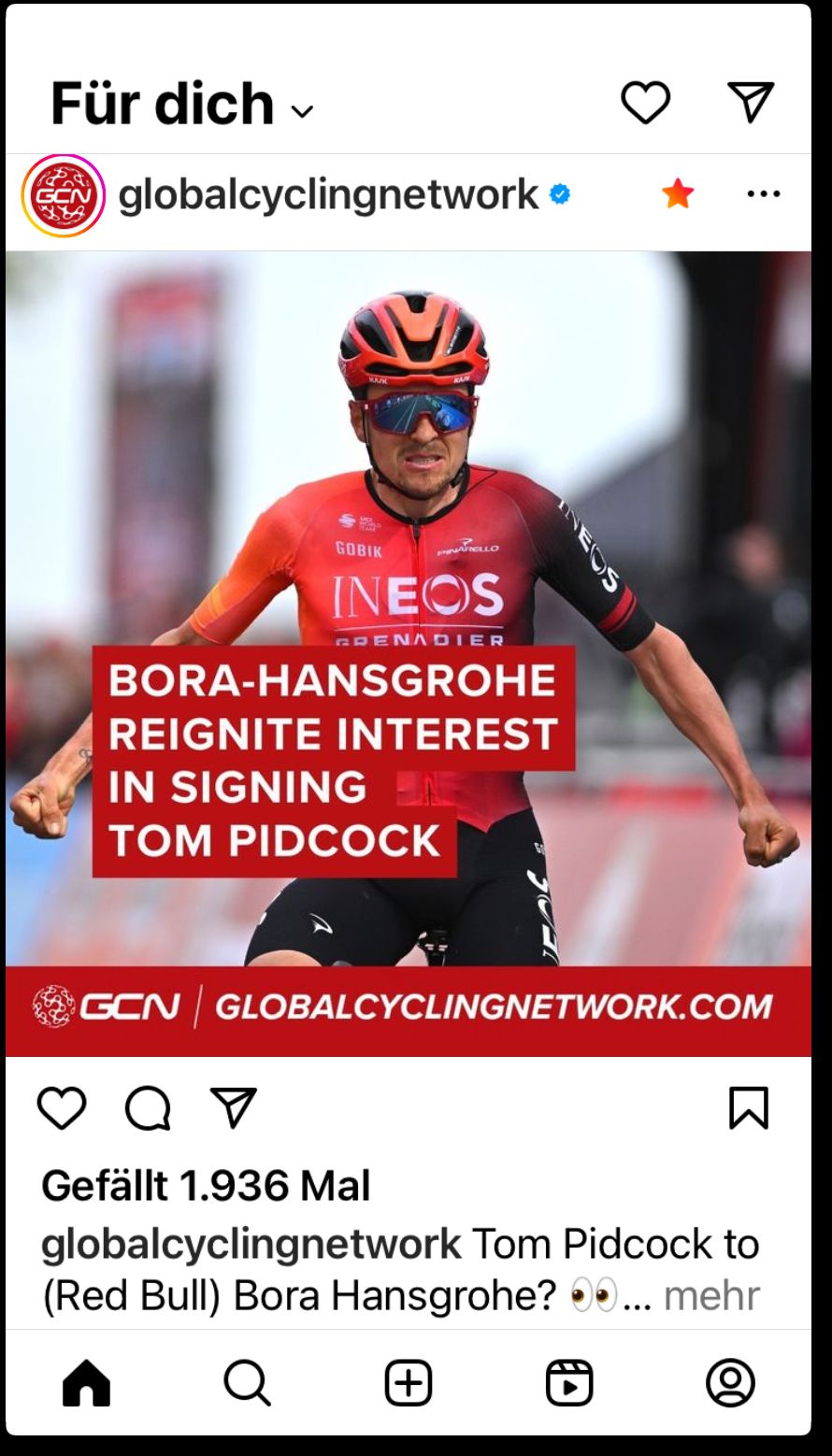Create a new post with plus tab
832x1456 pixels.
pos(409,1383)
